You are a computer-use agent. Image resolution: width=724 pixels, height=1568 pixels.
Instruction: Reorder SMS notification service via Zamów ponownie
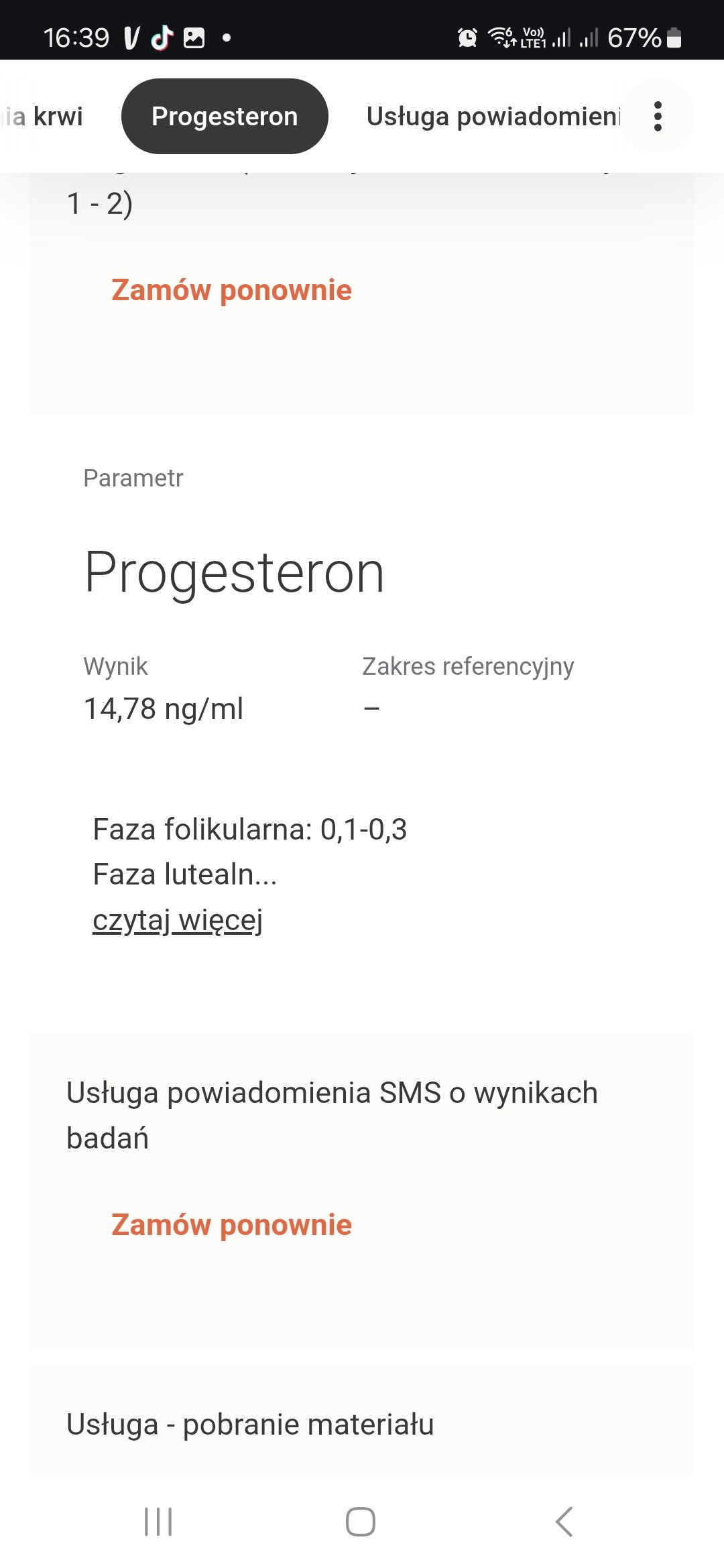pyautogui.click(x=231, y=1225)
